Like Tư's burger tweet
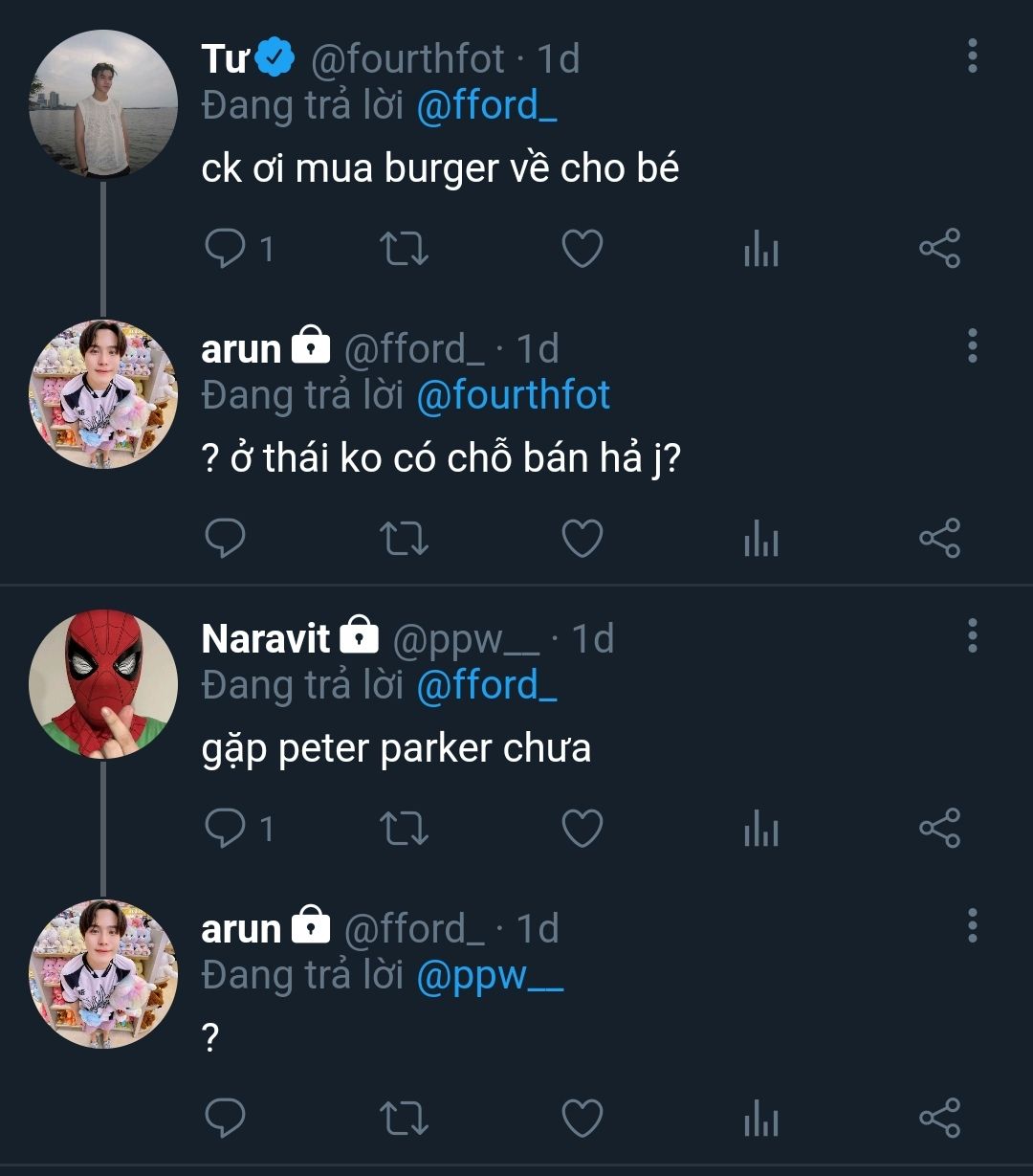 (582, 250)
